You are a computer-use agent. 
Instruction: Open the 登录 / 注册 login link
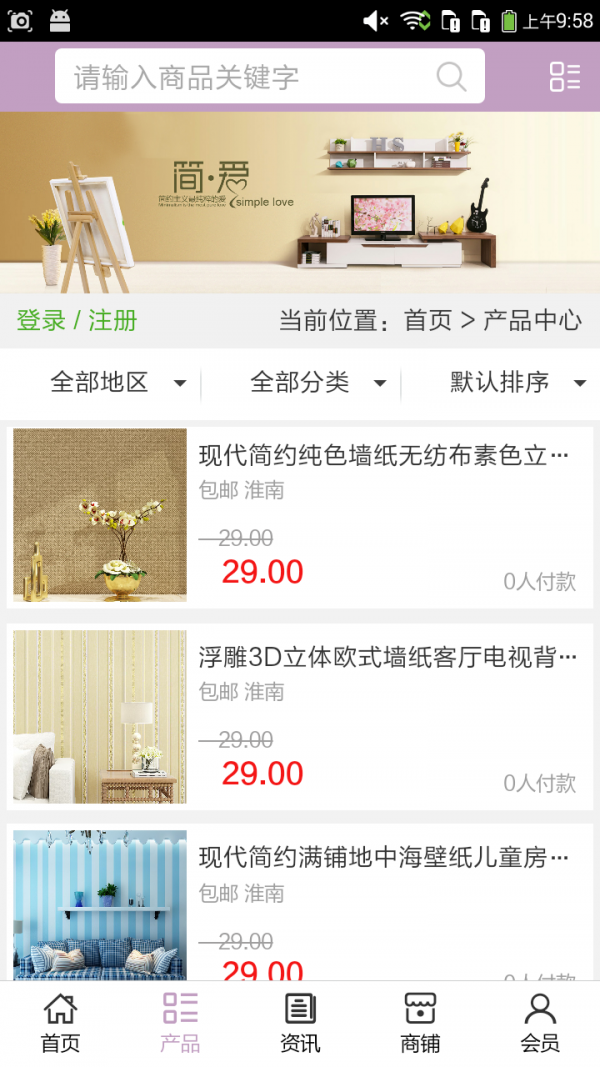(77, 321)
